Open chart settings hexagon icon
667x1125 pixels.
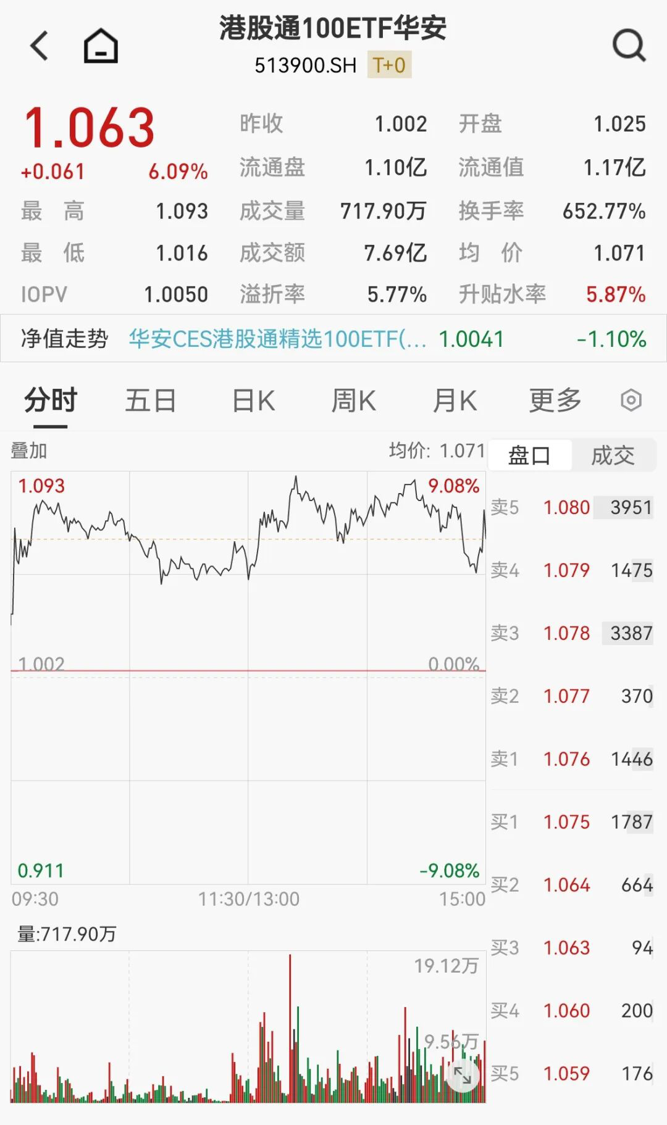(631, 401)
